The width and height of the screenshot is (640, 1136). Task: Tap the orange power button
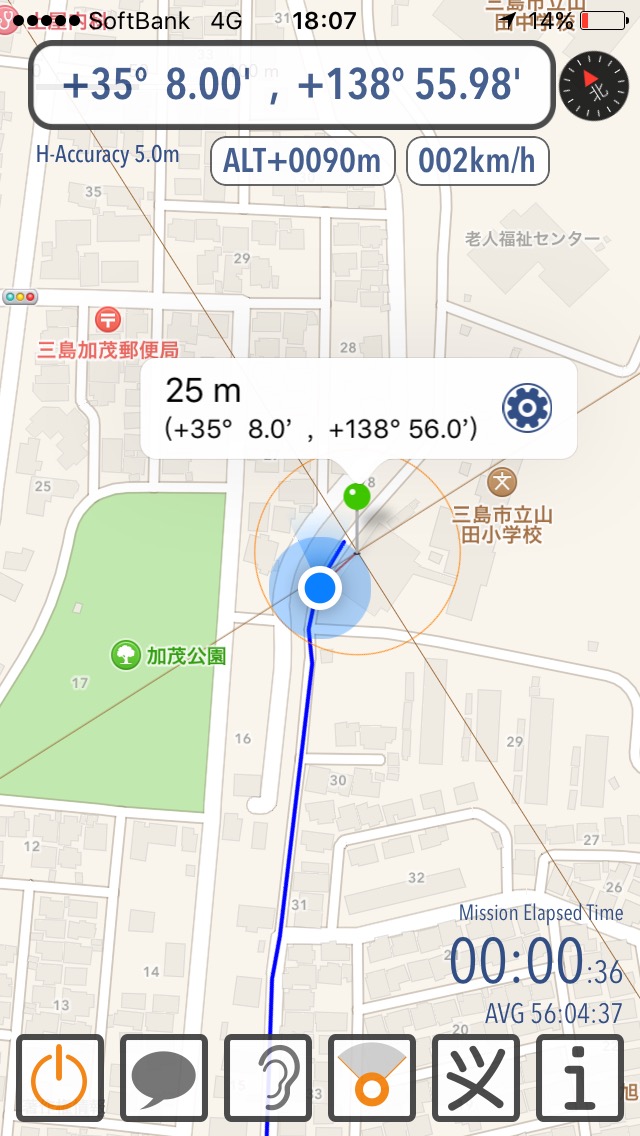[60, 1077]
